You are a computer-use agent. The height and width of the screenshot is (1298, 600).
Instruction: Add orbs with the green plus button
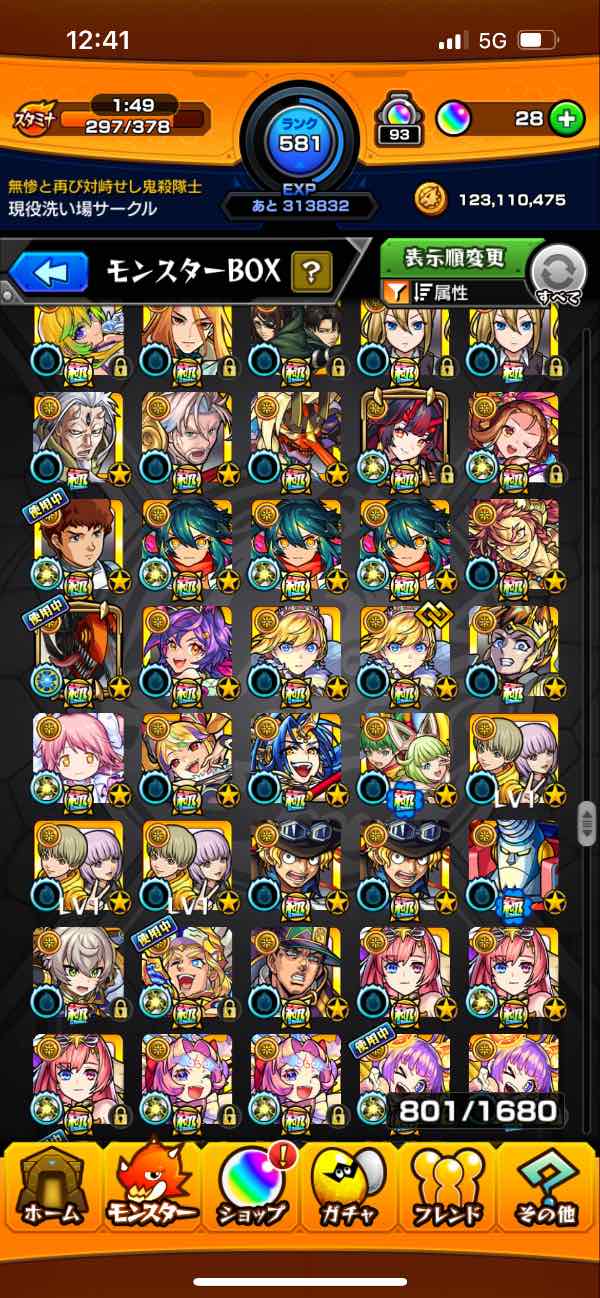[x=566, y=120]
